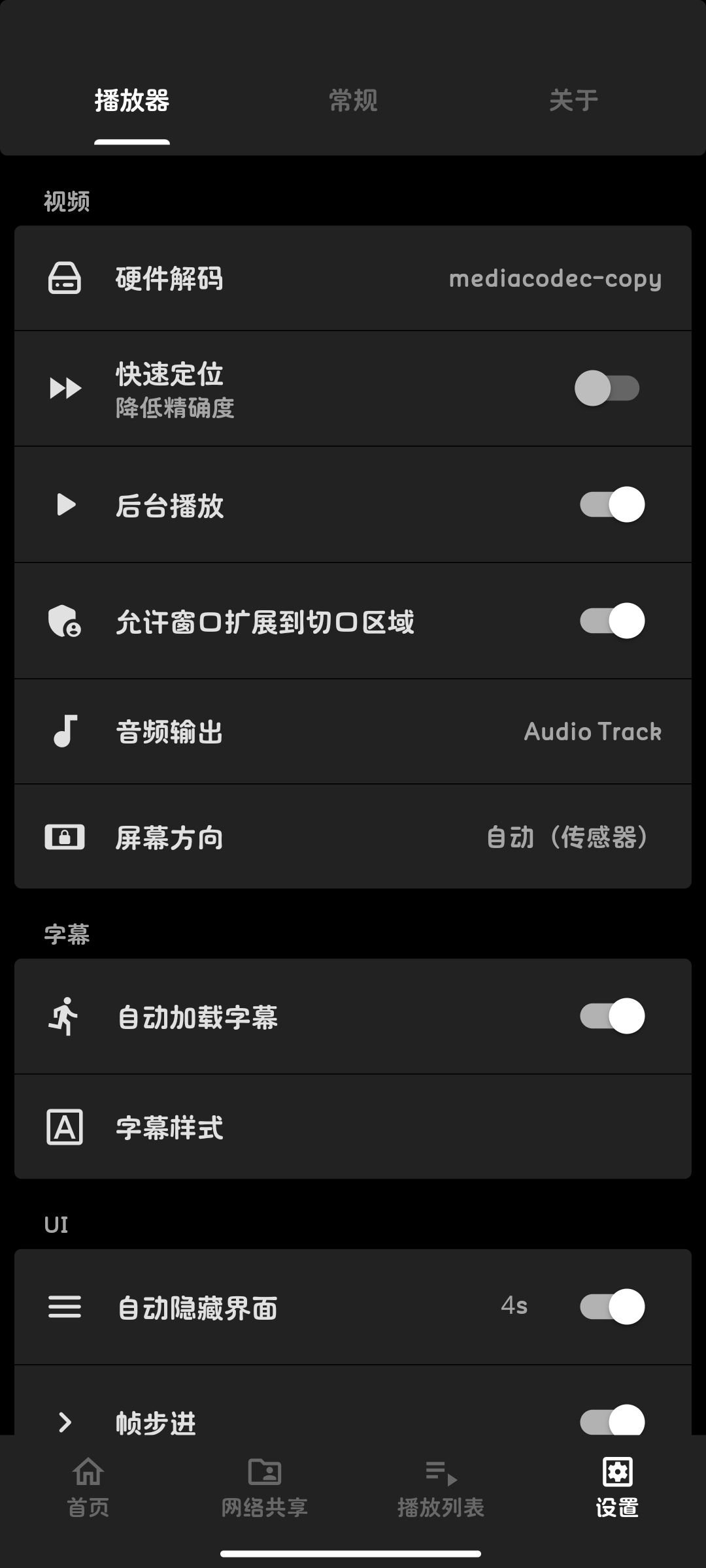Open the 网络共享 tab
The width and height of the screenshot is (706, 1568).
[x=265, y=1488]
